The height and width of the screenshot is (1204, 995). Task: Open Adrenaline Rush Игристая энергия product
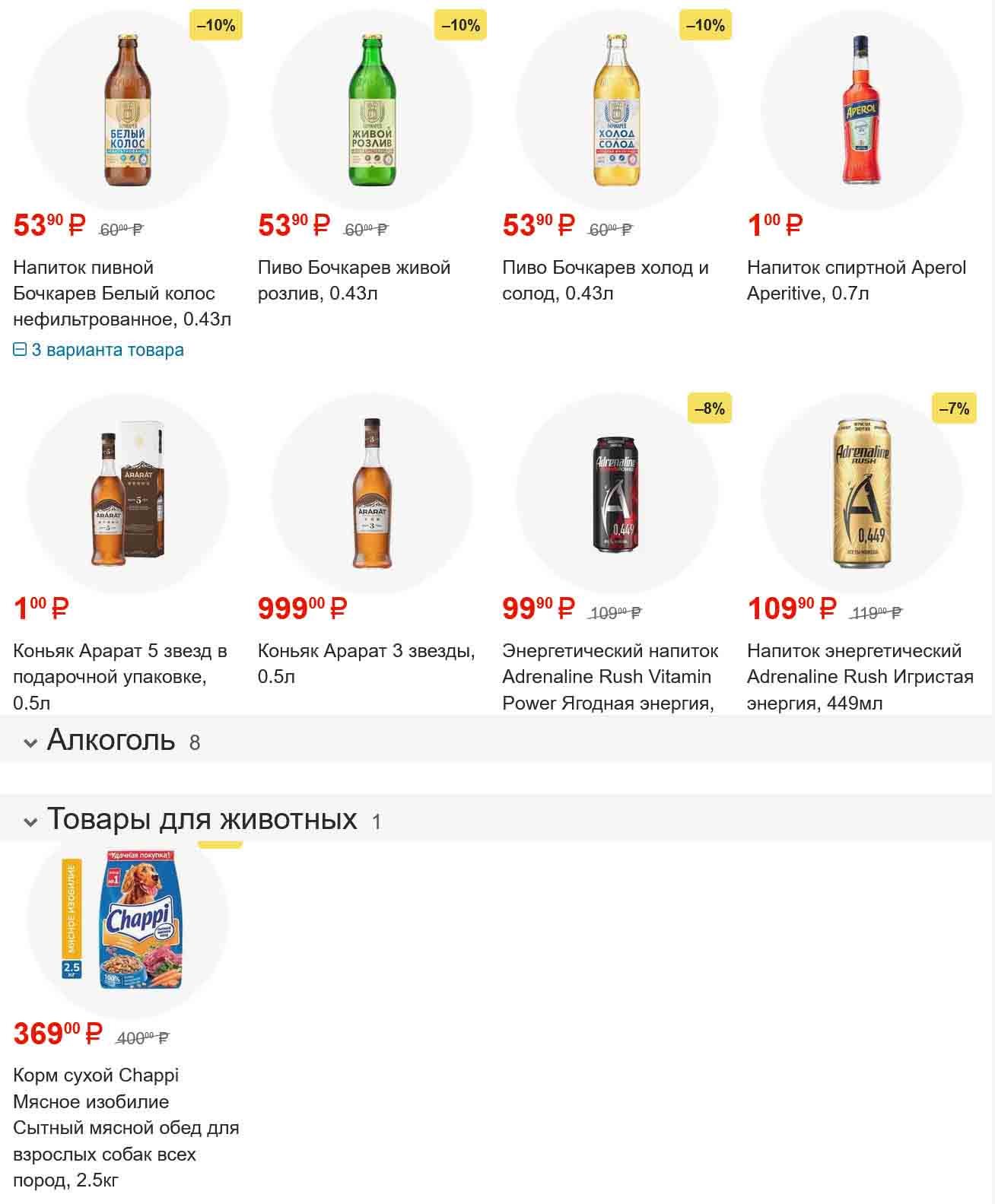tap(860, 676)
